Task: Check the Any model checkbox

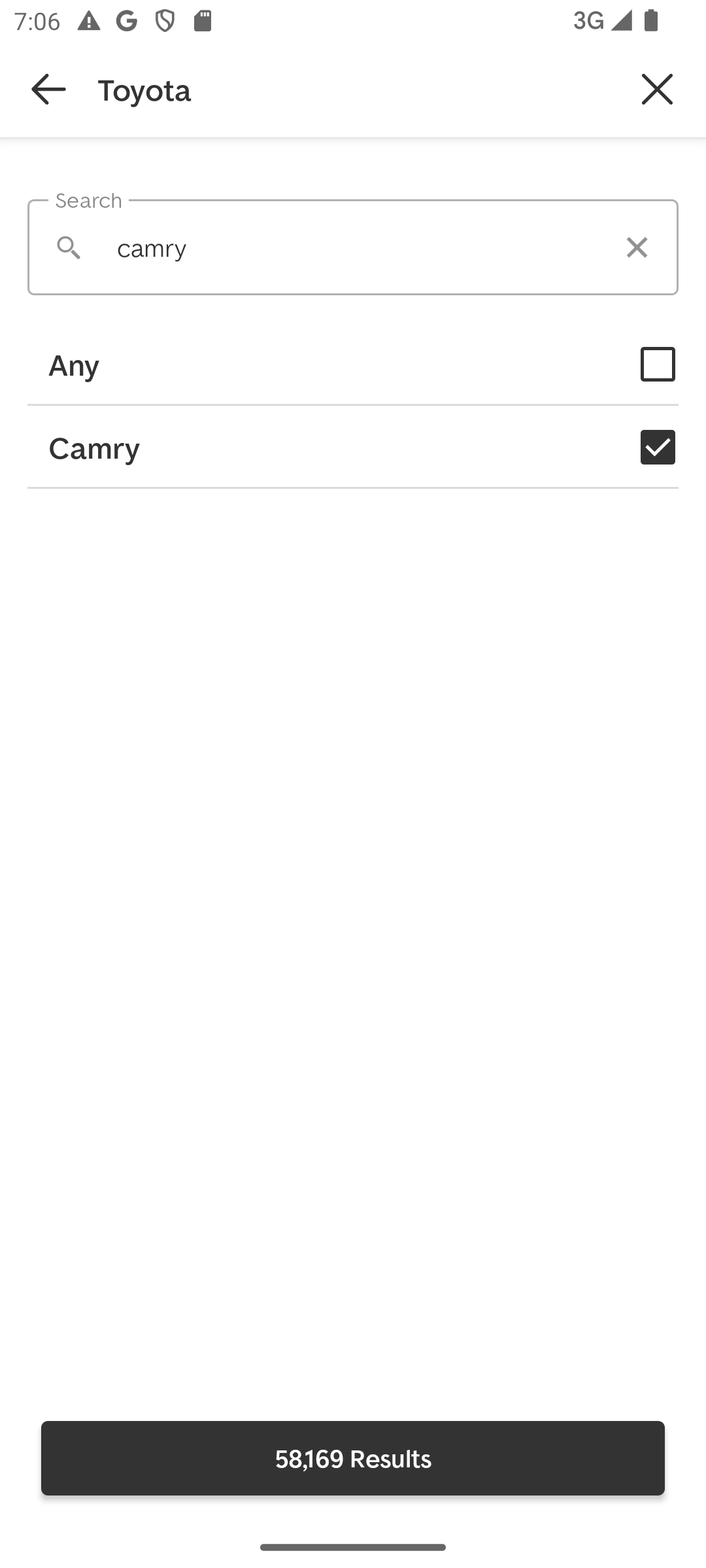Action: point(658,365)
